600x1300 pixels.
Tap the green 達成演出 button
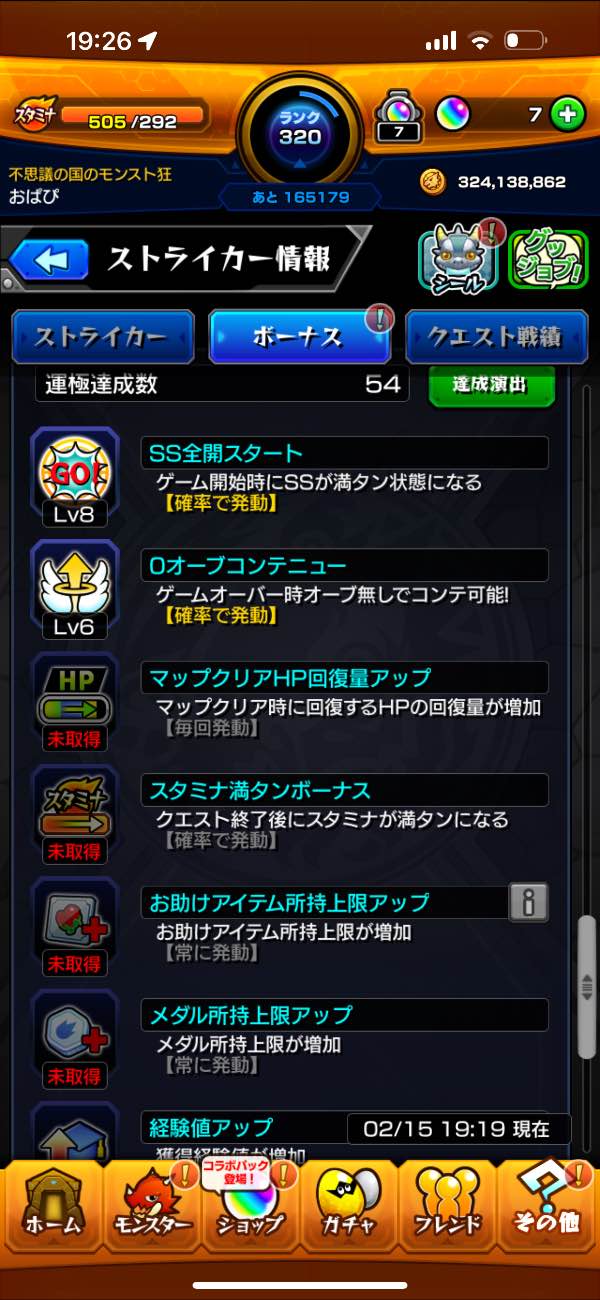pos(492,386)
